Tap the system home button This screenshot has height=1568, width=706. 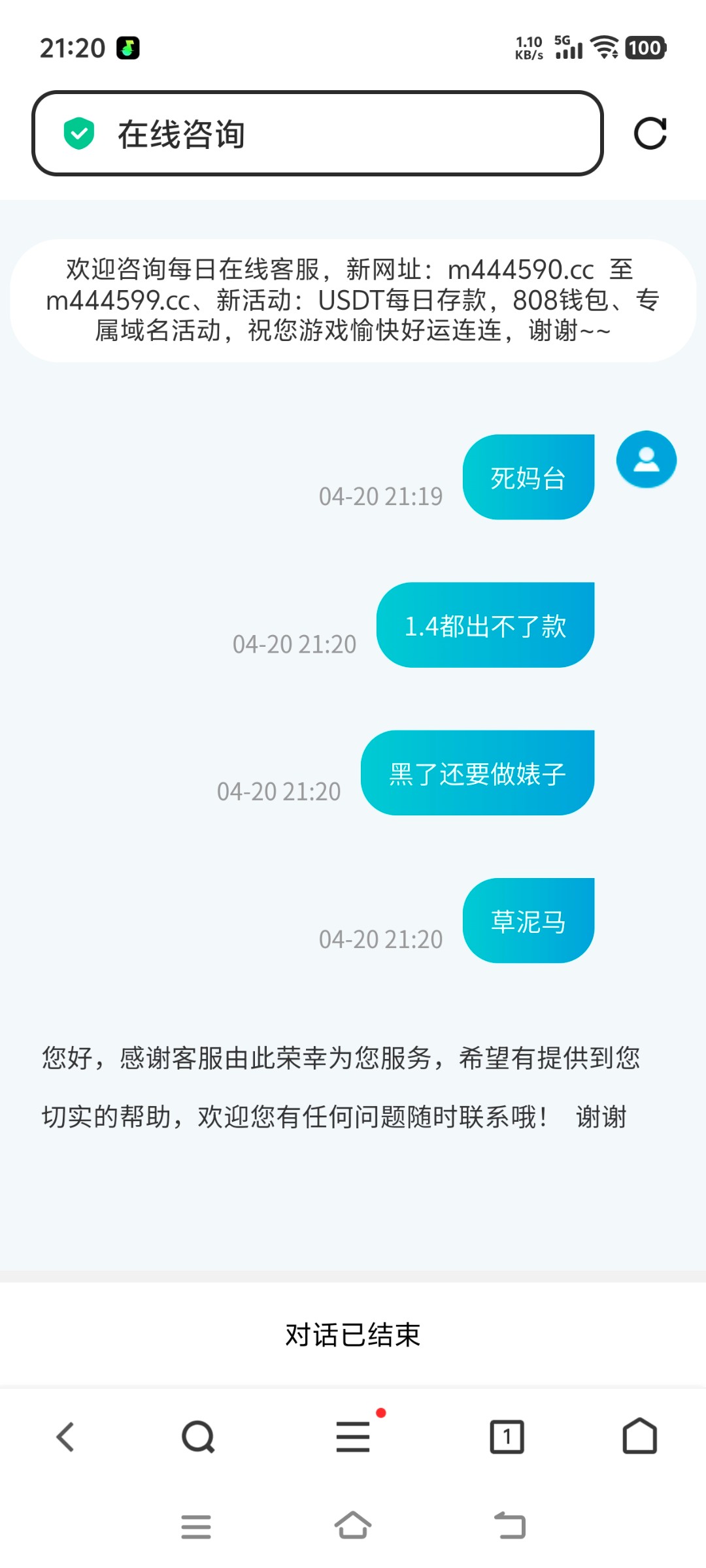353,1526
